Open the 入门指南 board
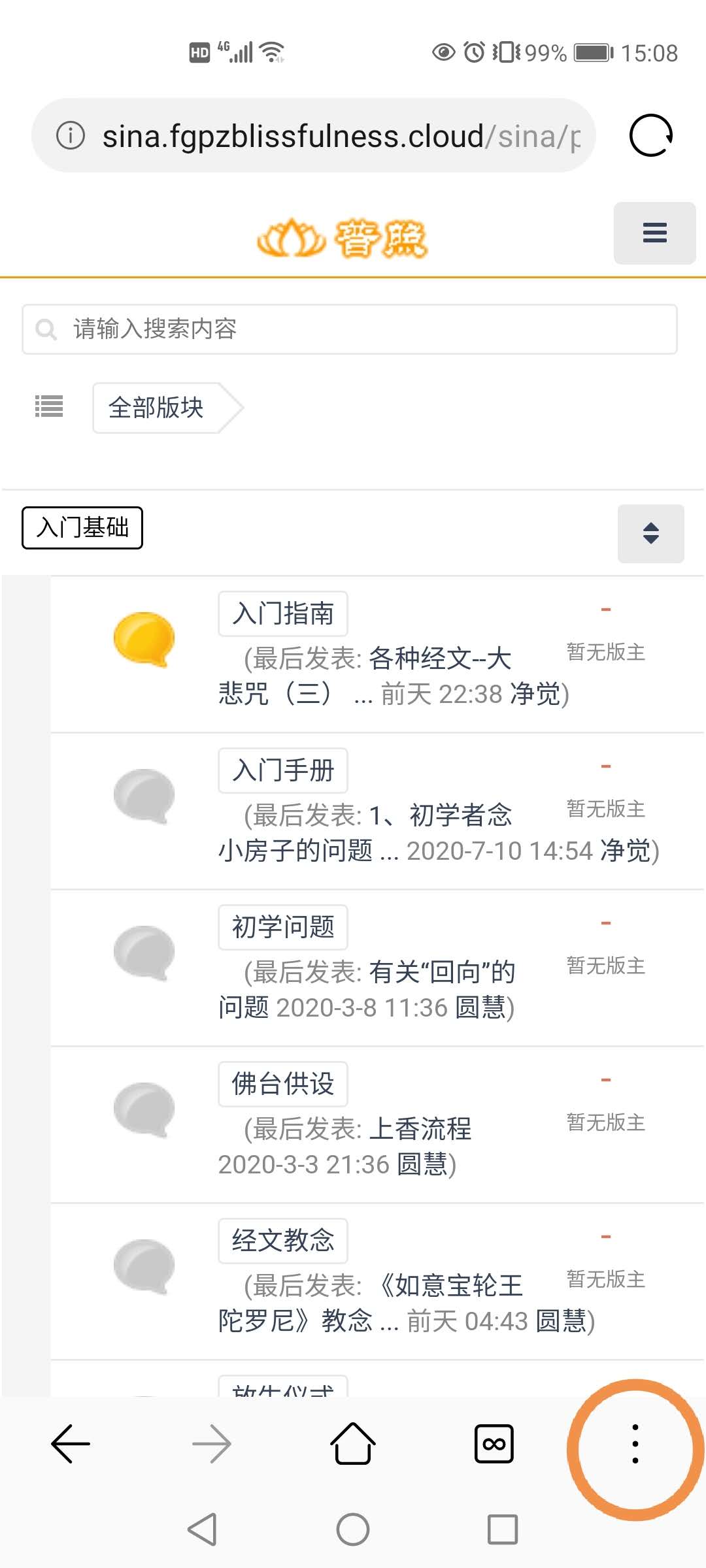The image size is (706, 1568). pos(282,613)
